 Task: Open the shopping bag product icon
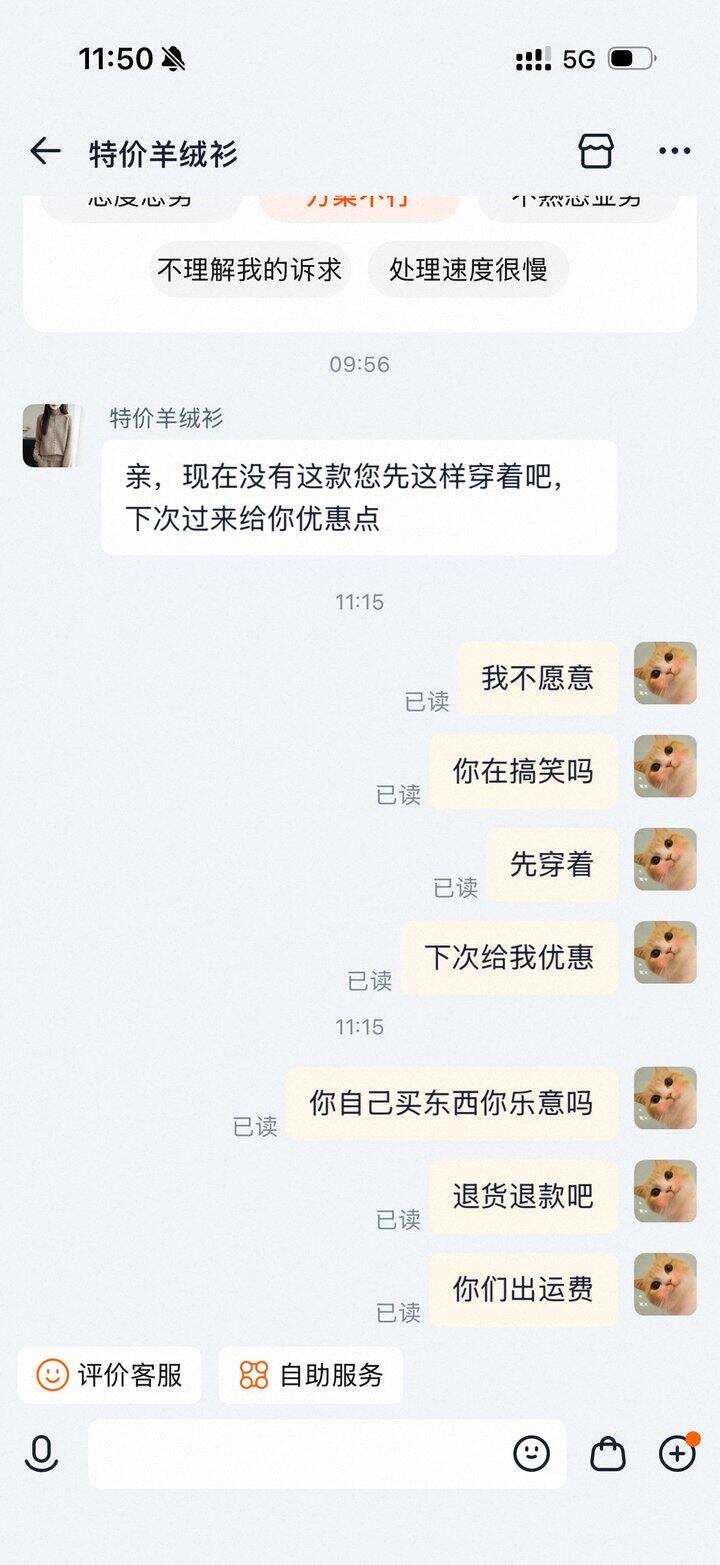coord(607,1454)
